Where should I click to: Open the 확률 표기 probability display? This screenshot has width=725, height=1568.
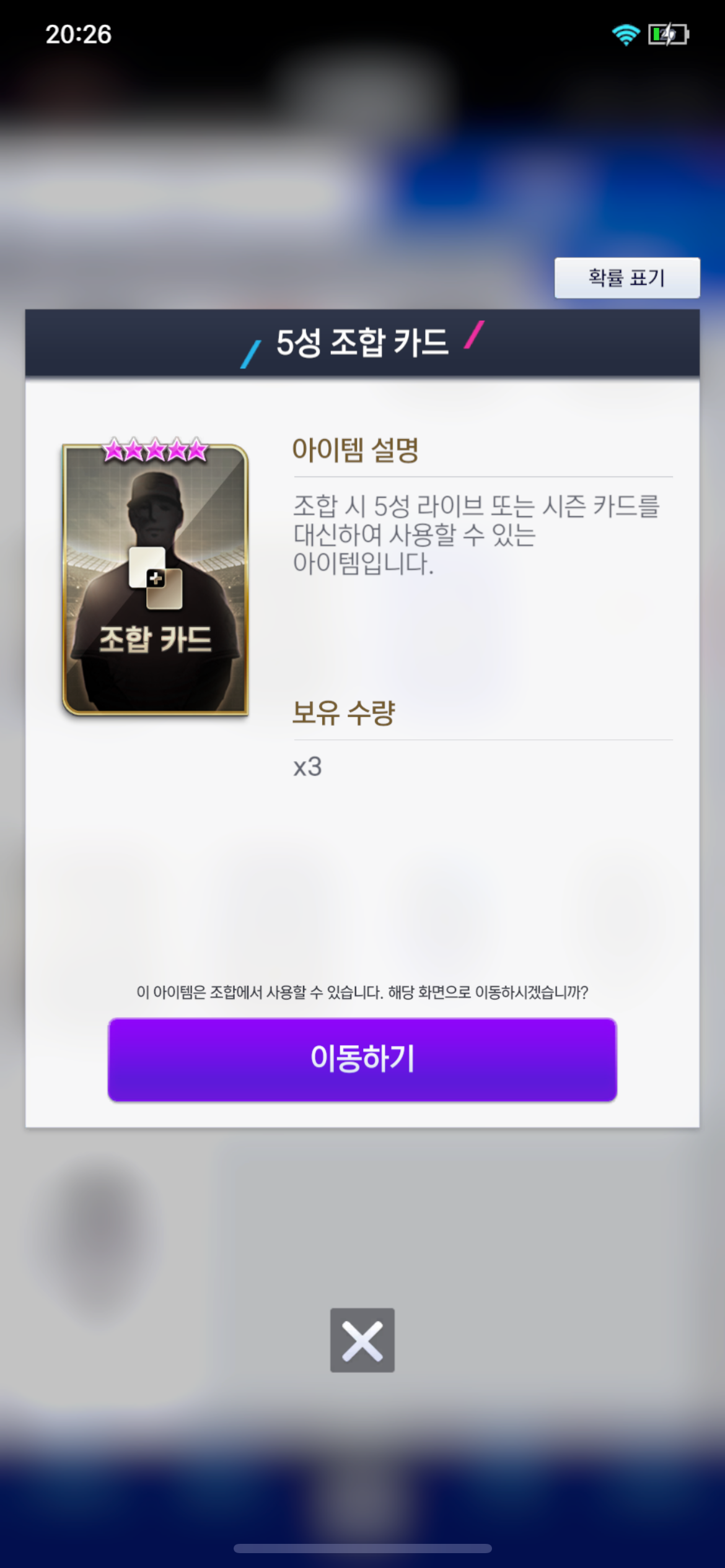[626, 278]
